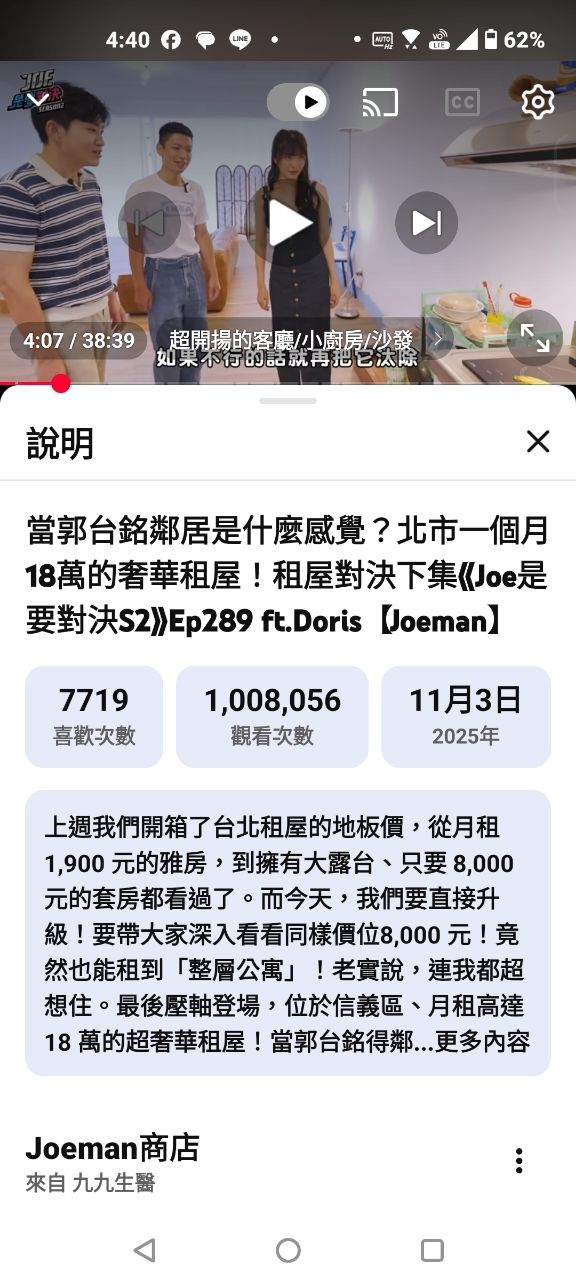Close the 說明 description panel

click(x=538, y=441)
